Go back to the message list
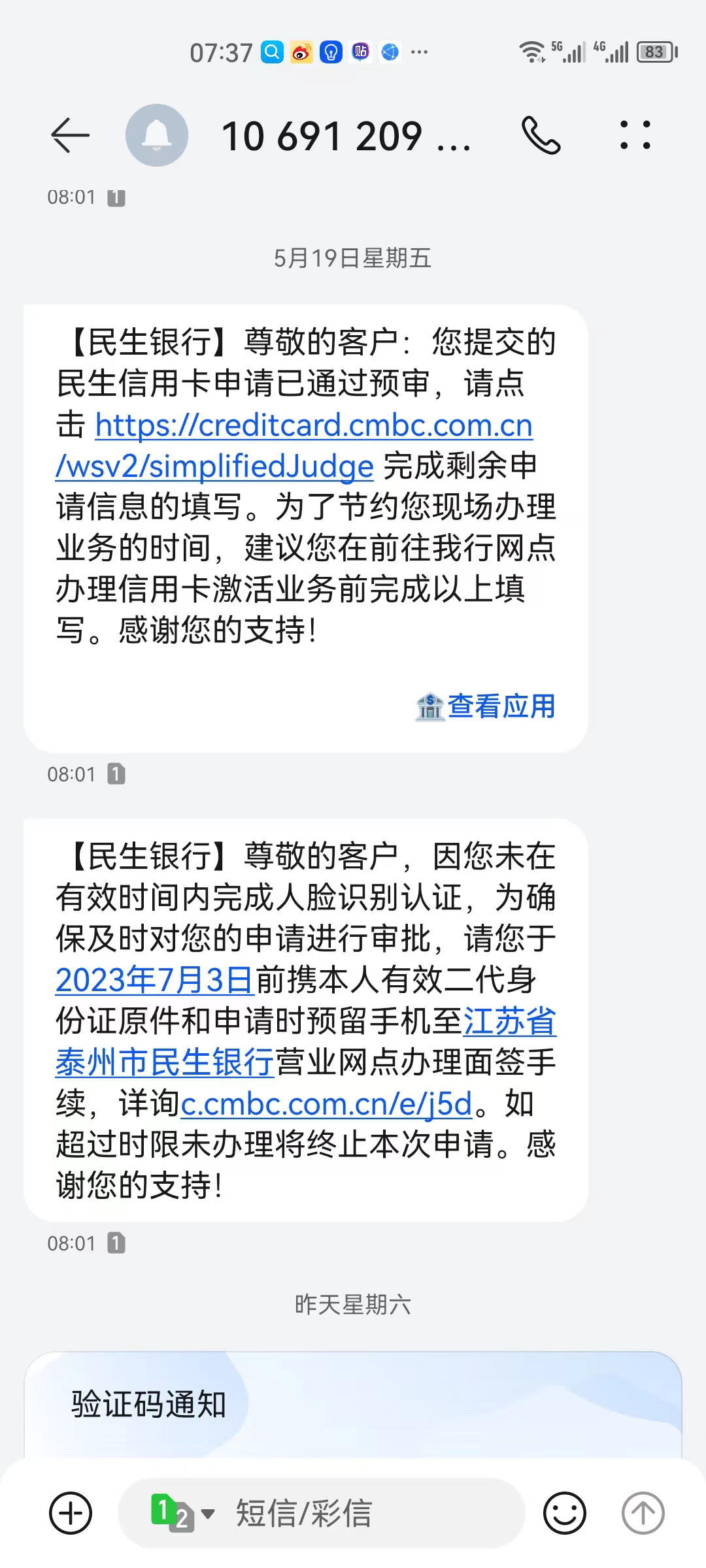 tap(70, 135)
